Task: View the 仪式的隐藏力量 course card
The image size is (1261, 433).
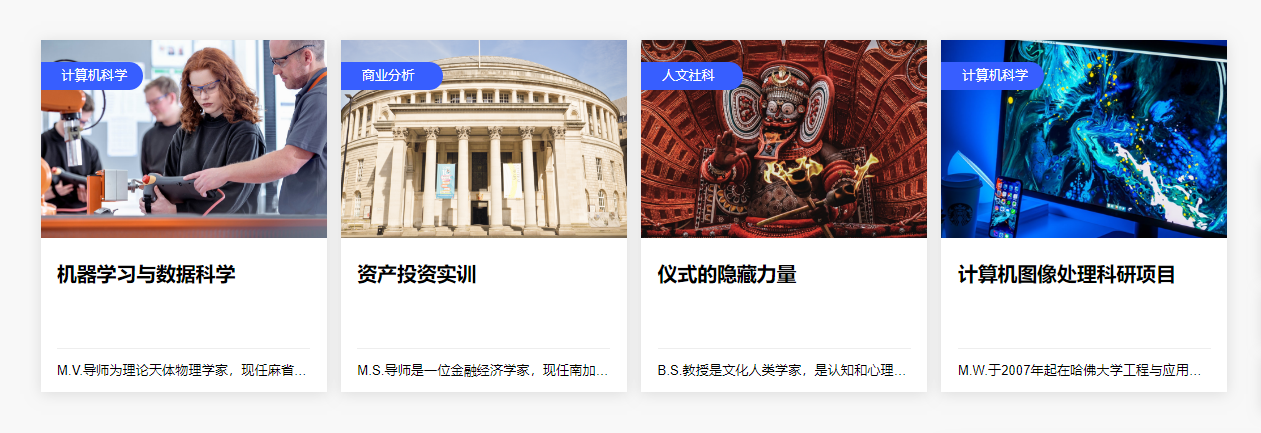Action: [x=726, y=274]
